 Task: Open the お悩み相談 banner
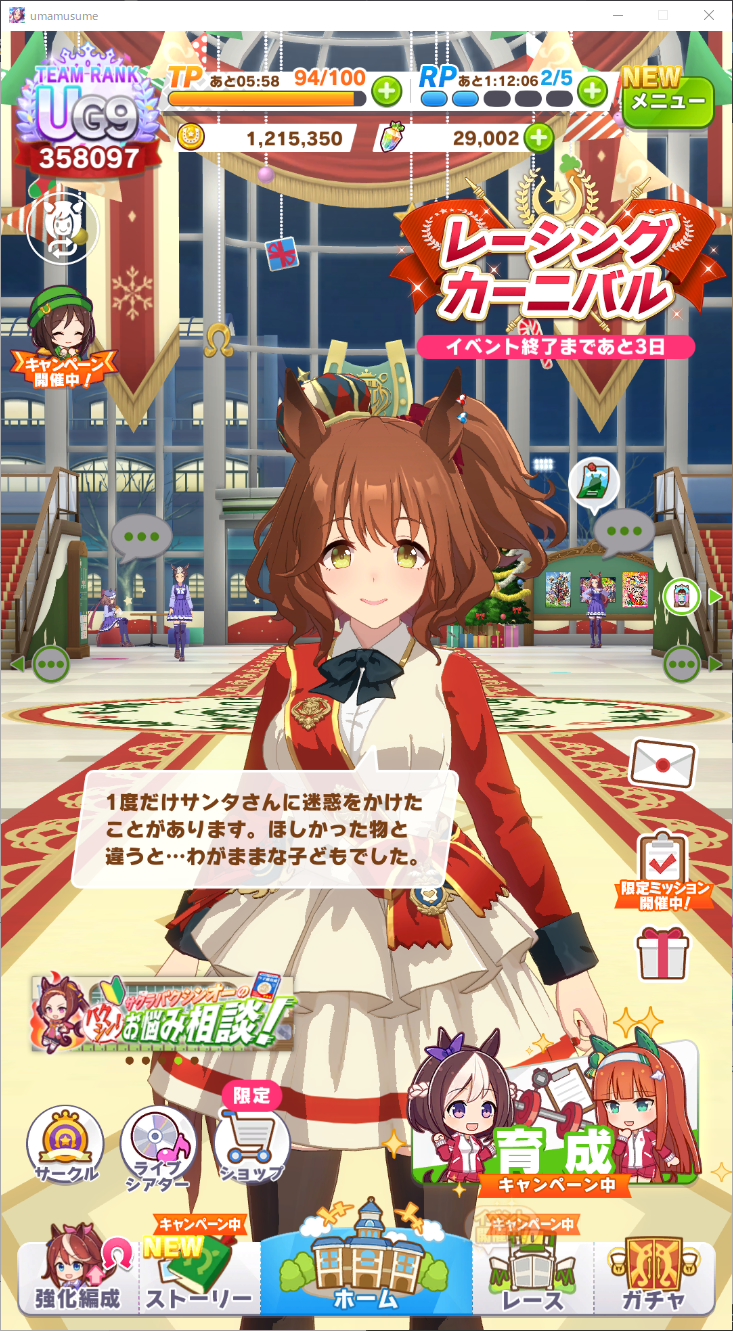pyautogui.click(x=163, y=1012)
